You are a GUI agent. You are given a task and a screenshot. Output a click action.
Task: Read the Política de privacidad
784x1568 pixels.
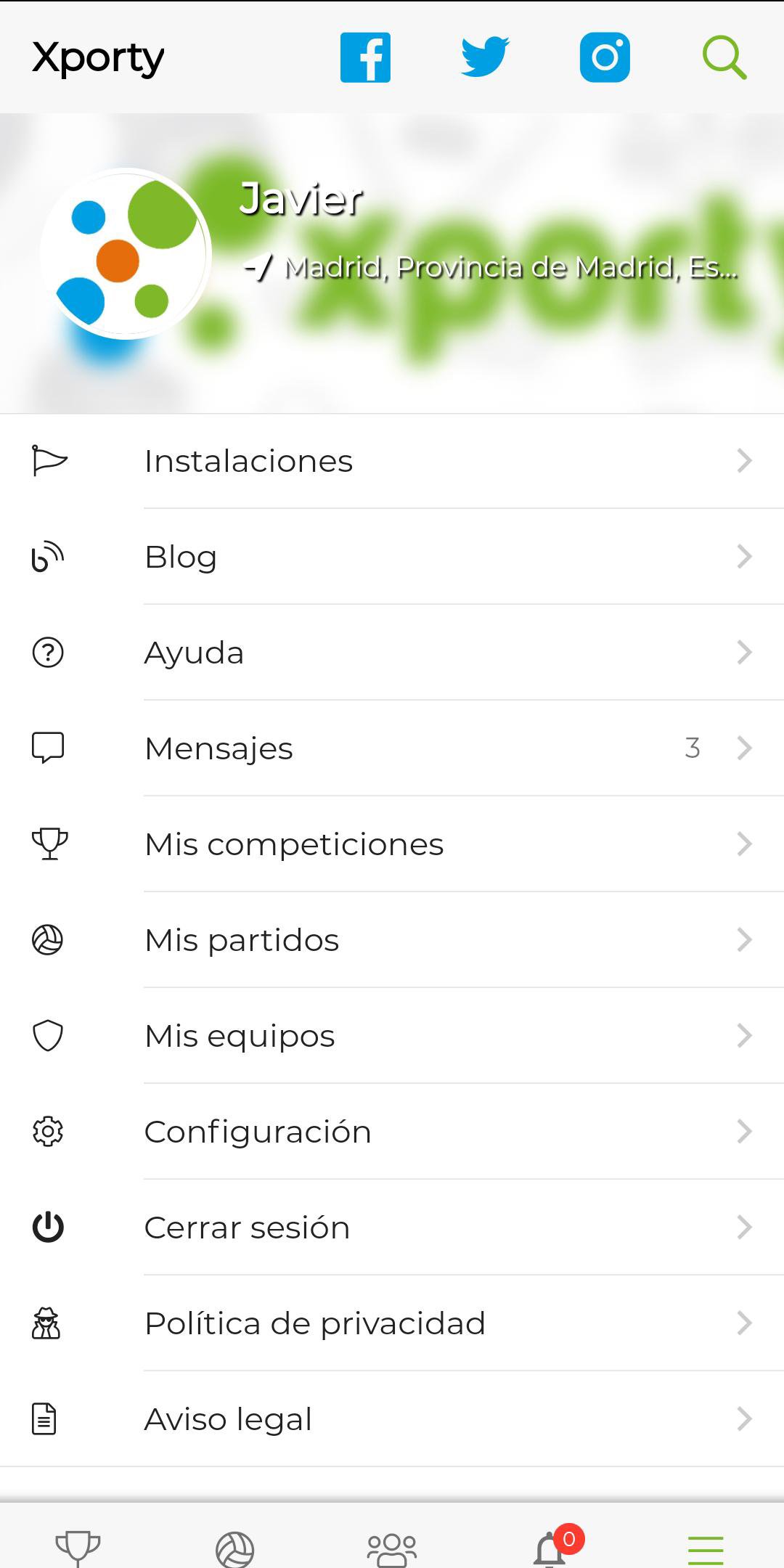[392, 1323]
